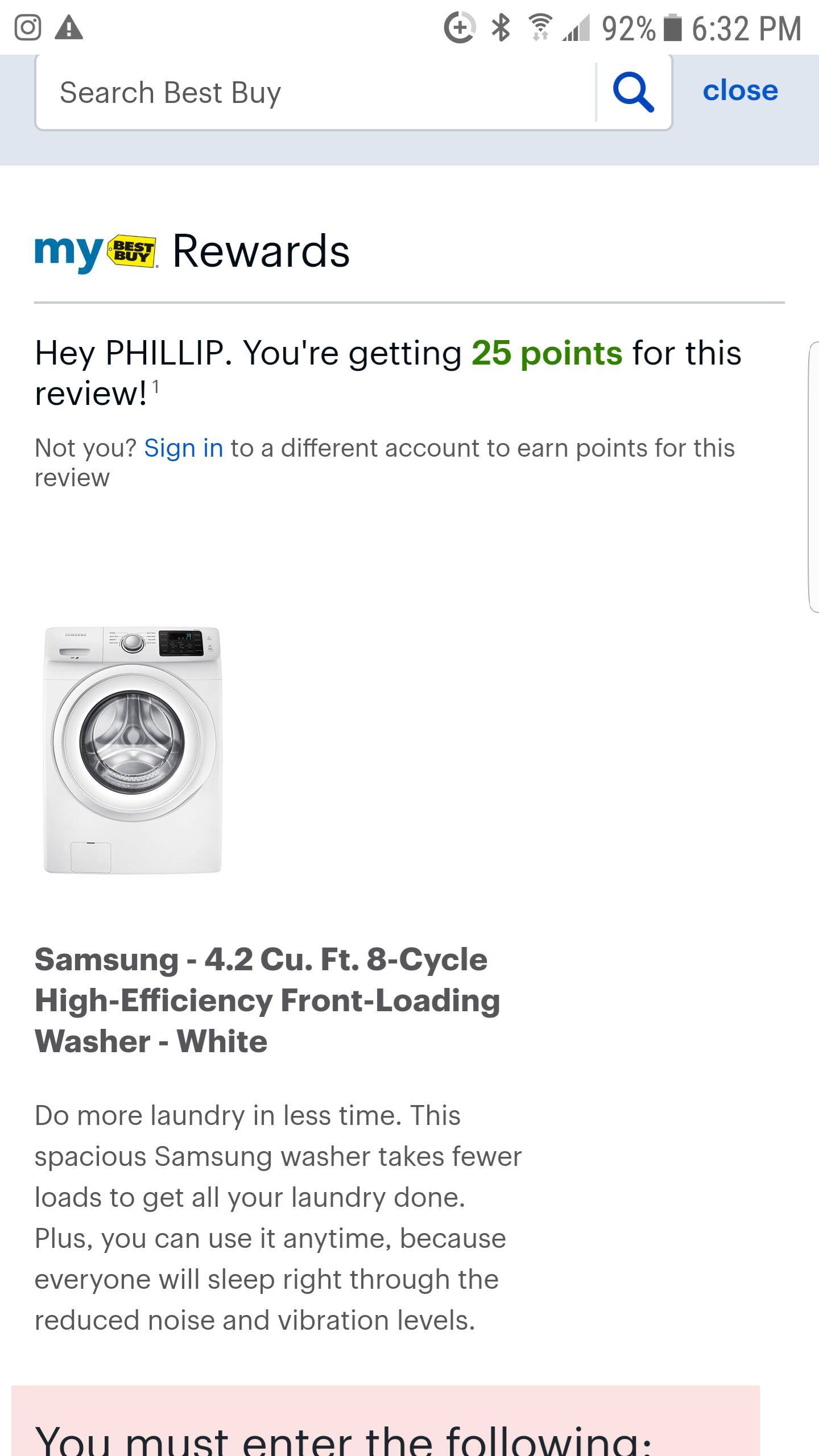819x1456 pixels.
Task: Tap the Bluetooth status icon
Action: pos(499,26)
